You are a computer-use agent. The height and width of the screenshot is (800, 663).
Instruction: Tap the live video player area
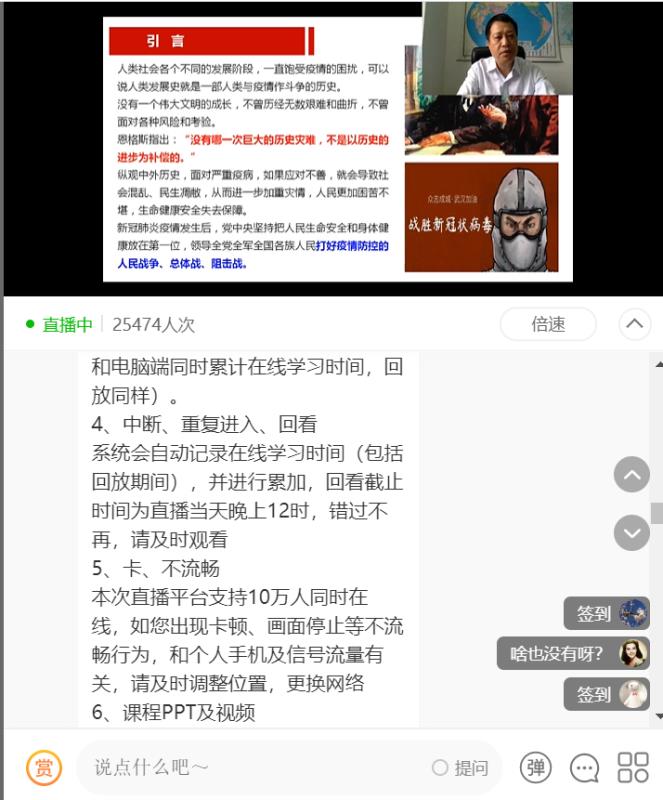tap(330, 150)
